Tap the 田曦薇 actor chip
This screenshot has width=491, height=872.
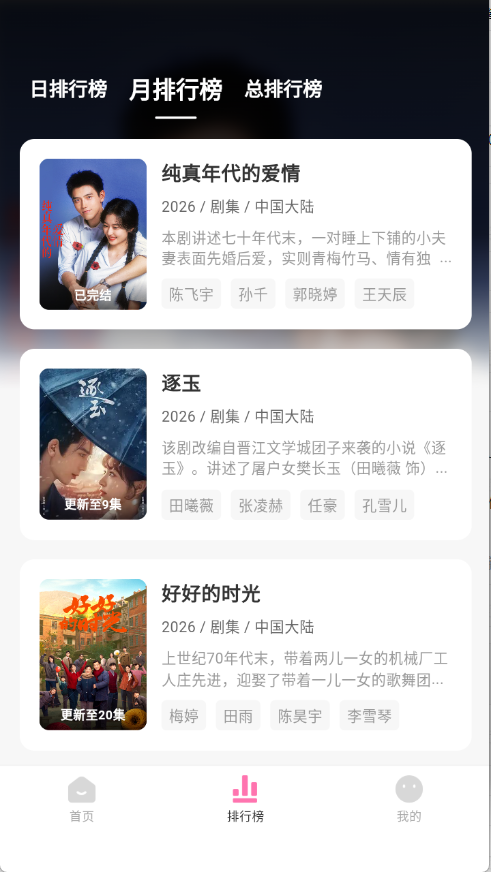click(x=191, y=505)
